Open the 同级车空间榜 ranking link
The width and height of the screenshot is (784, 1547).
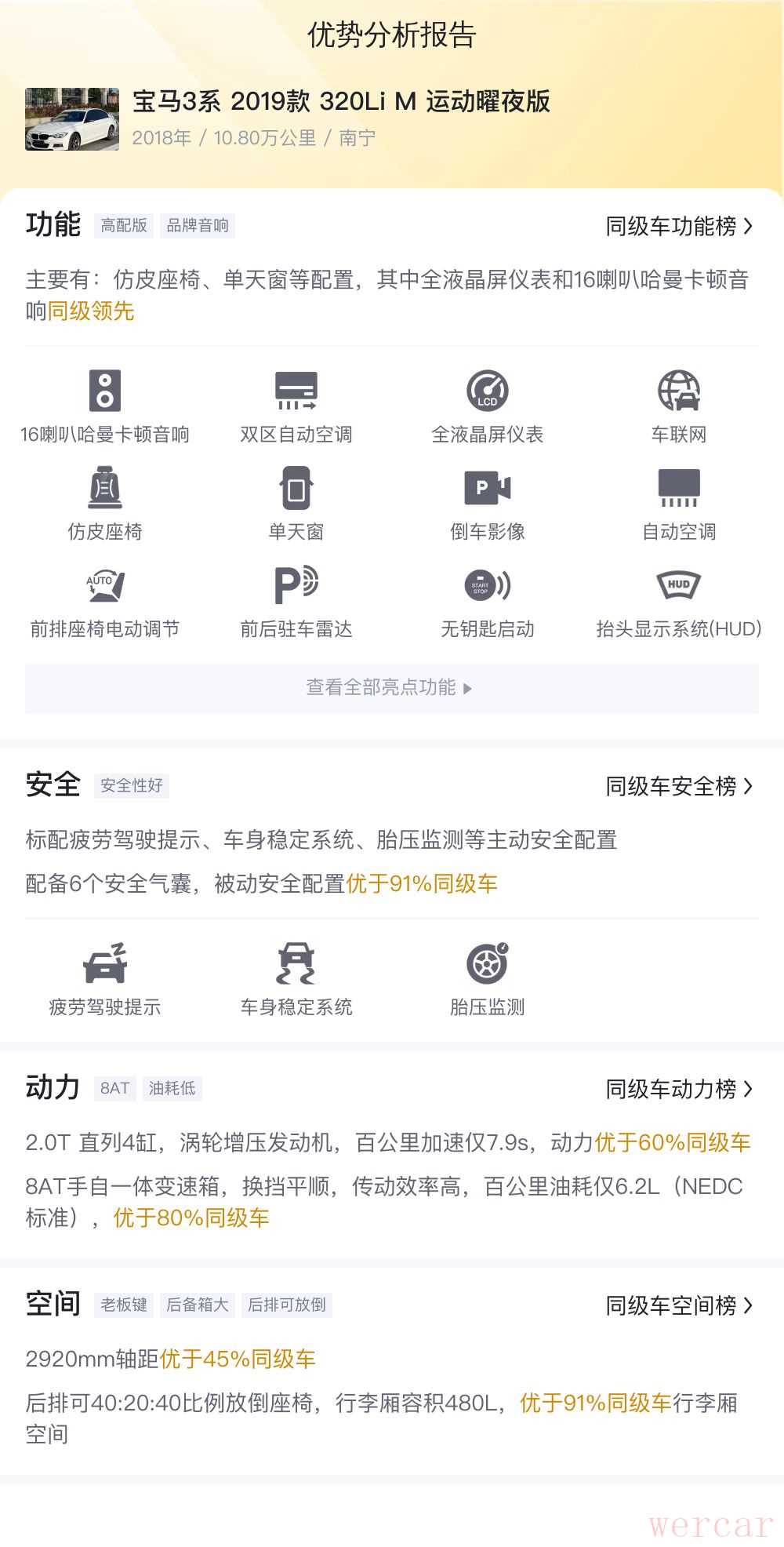tap(678, 1305)
